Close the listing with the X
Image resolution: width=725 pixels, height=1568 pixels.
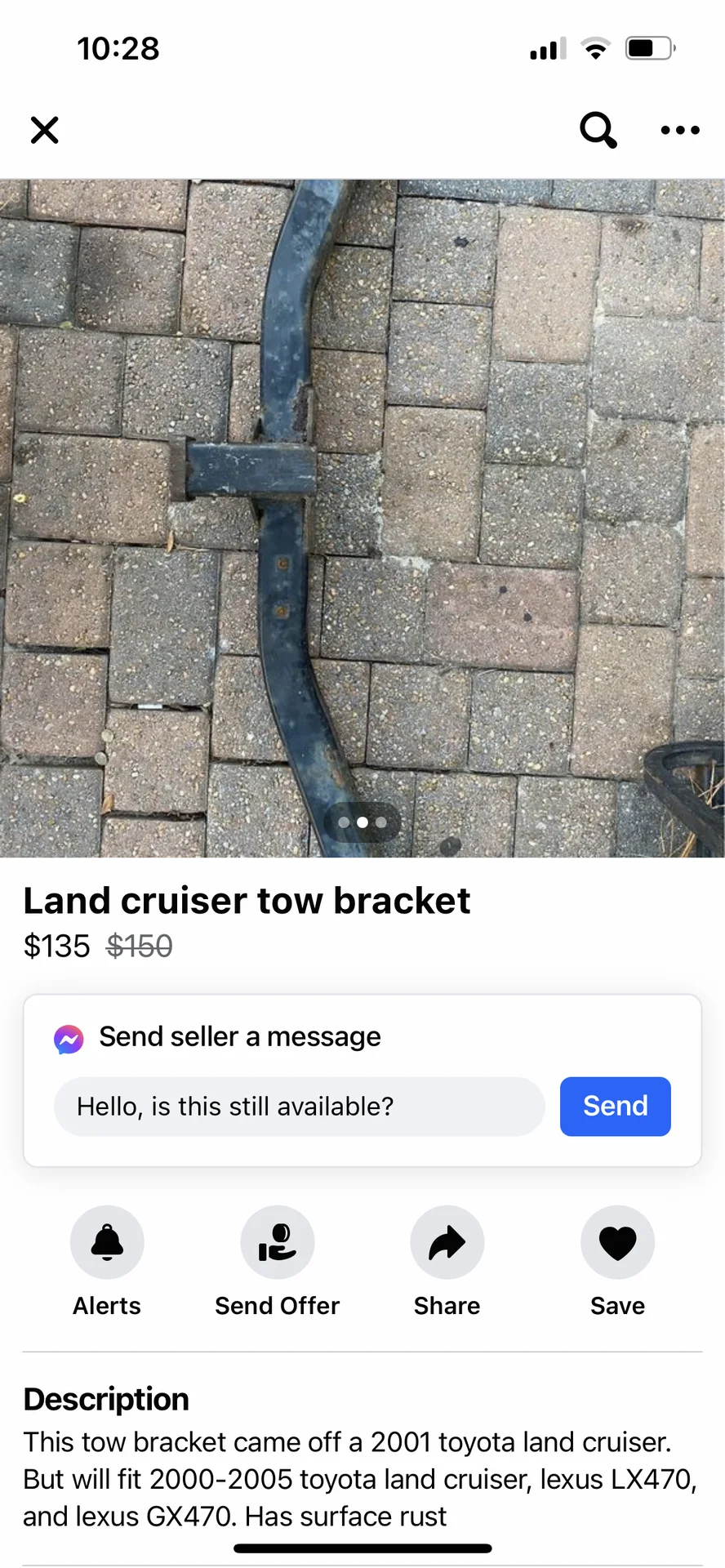click(44, 130)
